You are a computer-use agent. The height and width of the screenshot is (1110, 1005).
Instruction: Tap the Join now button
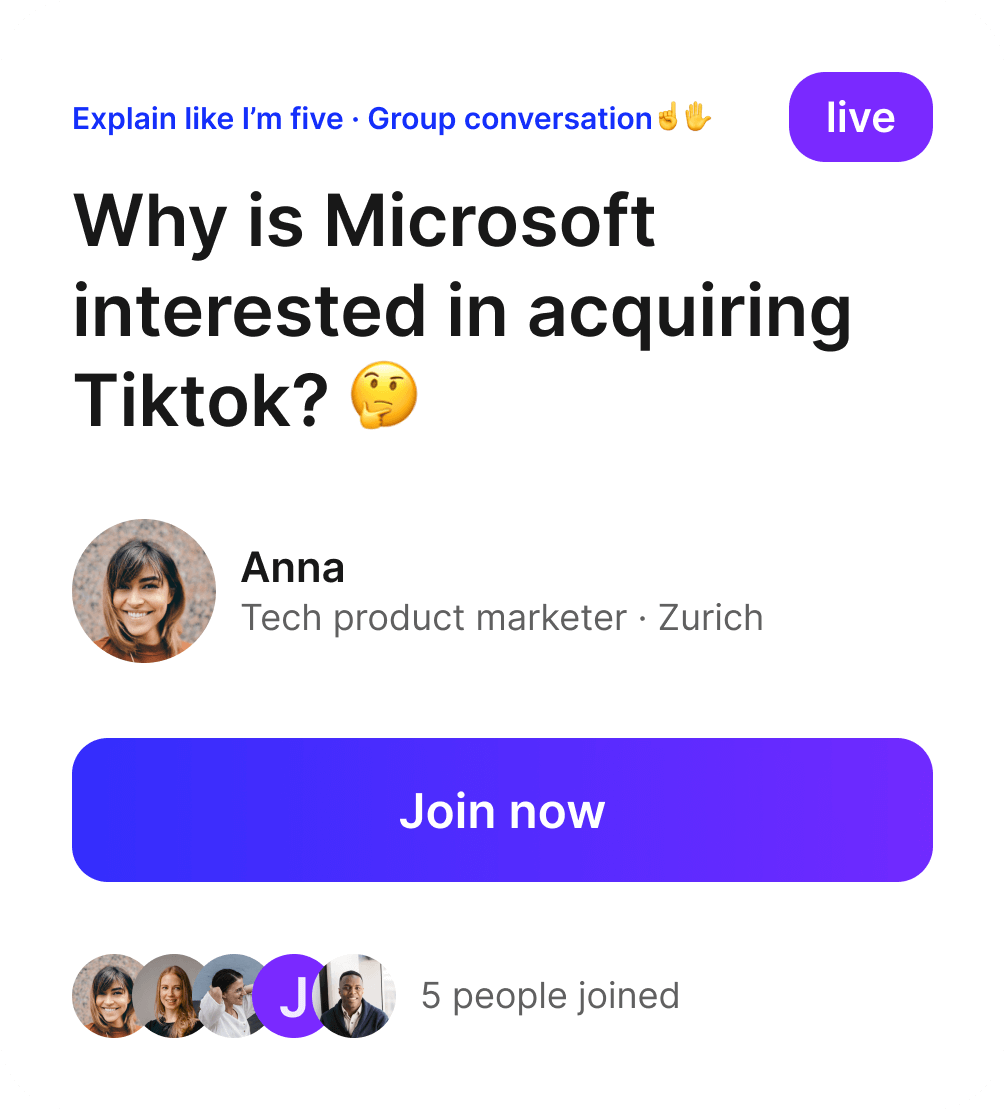tap(502, 810)
